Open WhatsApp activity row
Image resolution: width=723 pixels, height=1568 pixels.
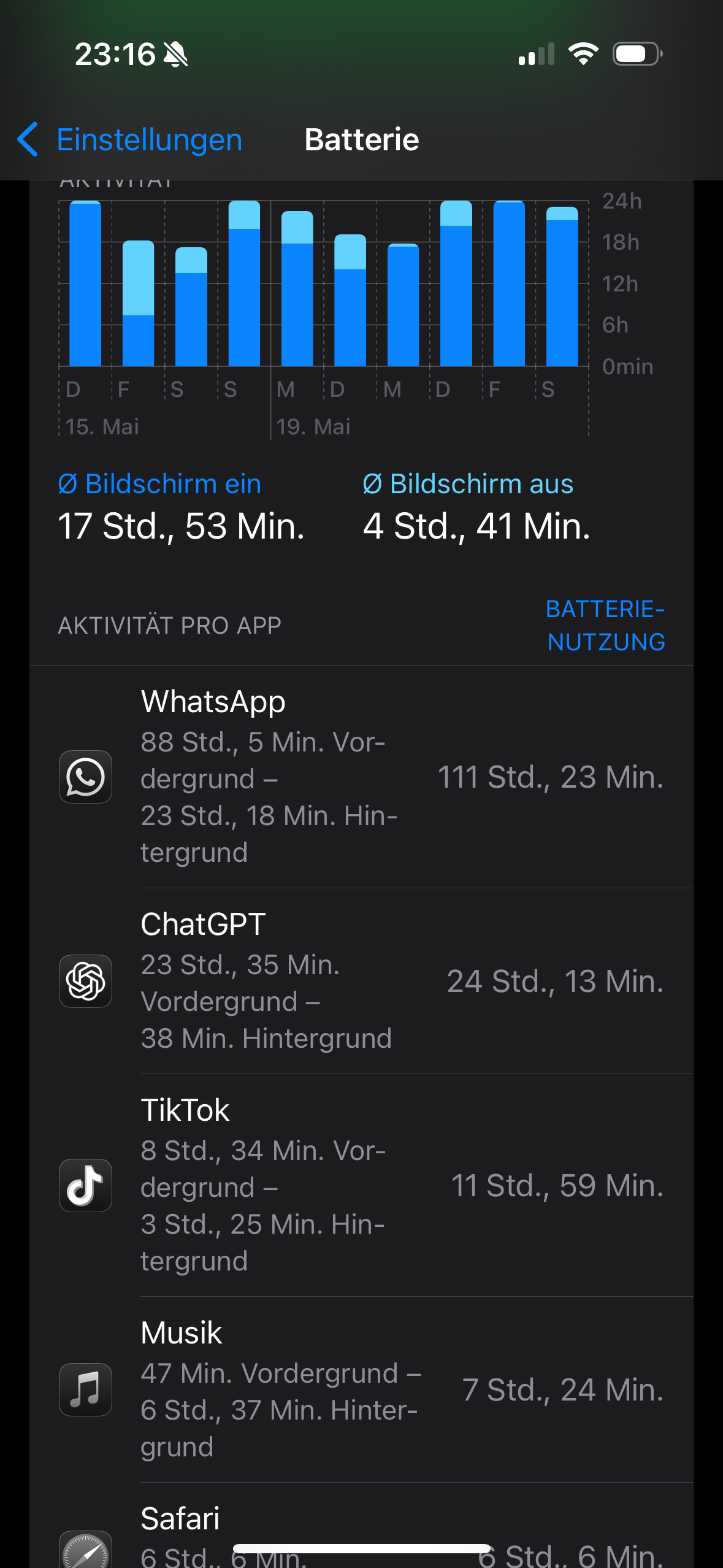[x=361, y=777]
